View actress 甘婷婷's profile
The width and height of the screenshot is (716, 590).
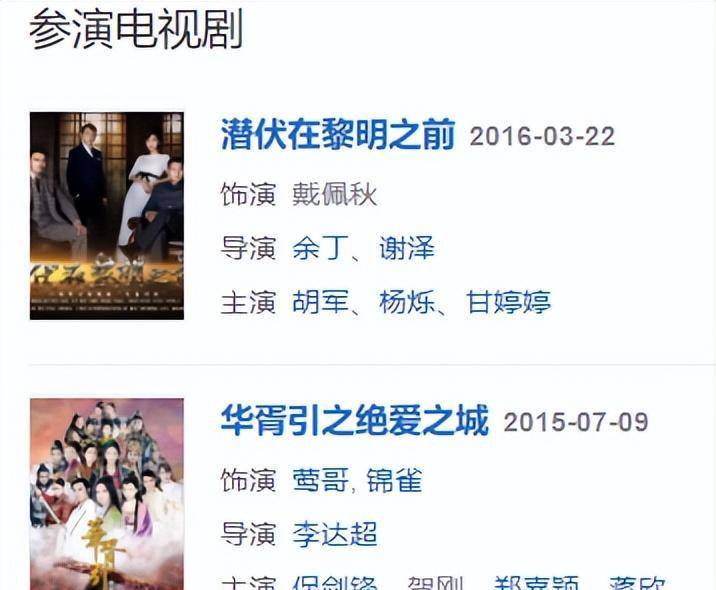pos(509,301)
